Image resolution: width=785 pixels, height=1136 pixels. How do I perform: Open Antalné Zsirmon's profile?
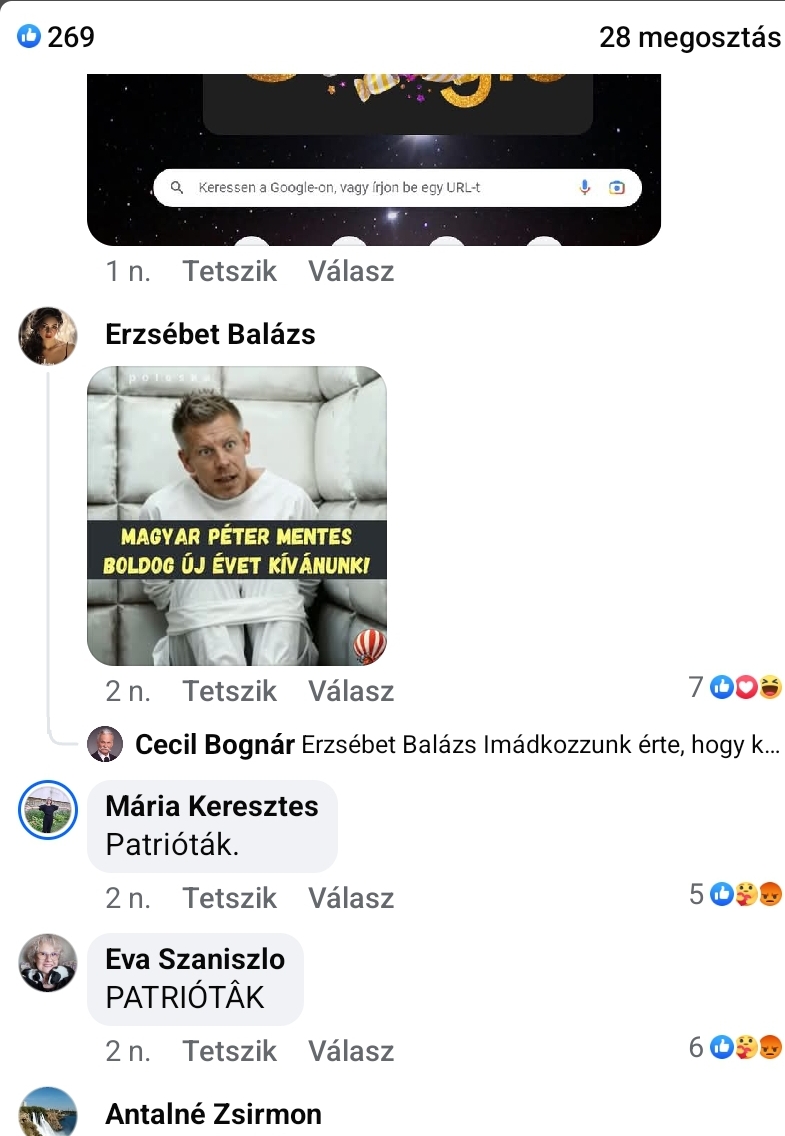(214, 1114)
